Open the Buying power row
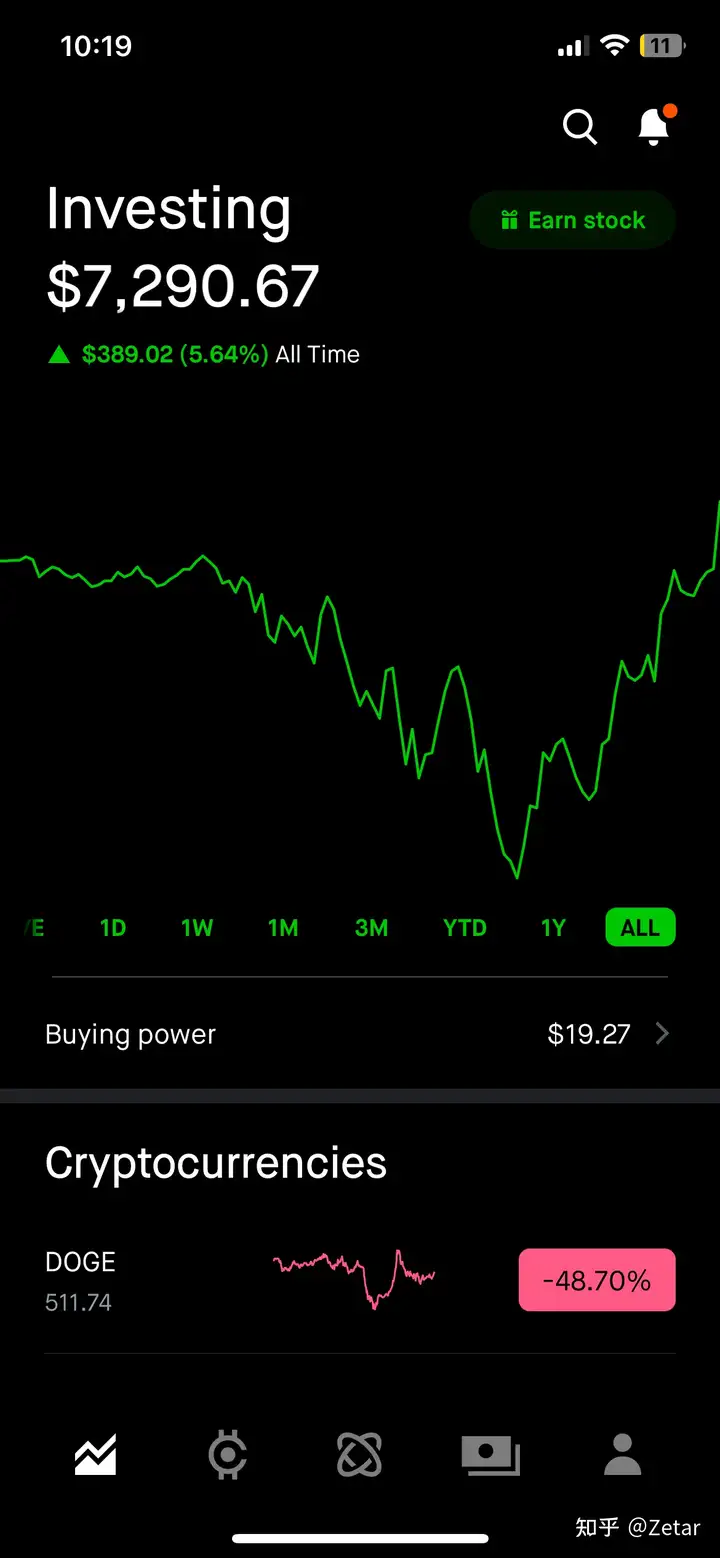Screen dimensions: 720x1558 pos(360,1034)
